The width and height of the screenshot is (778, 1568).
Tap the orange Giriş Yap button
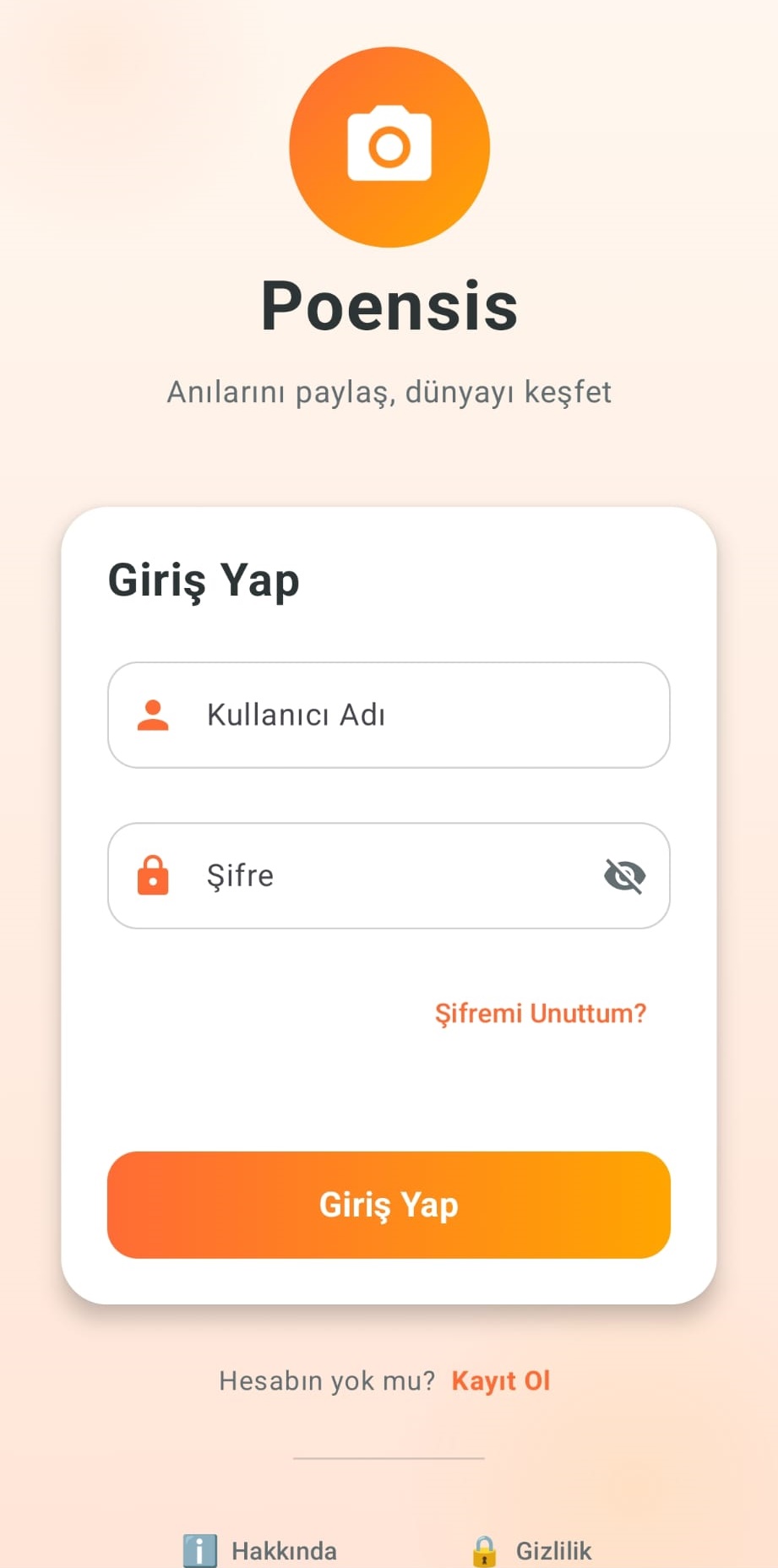pos(389,1205)
